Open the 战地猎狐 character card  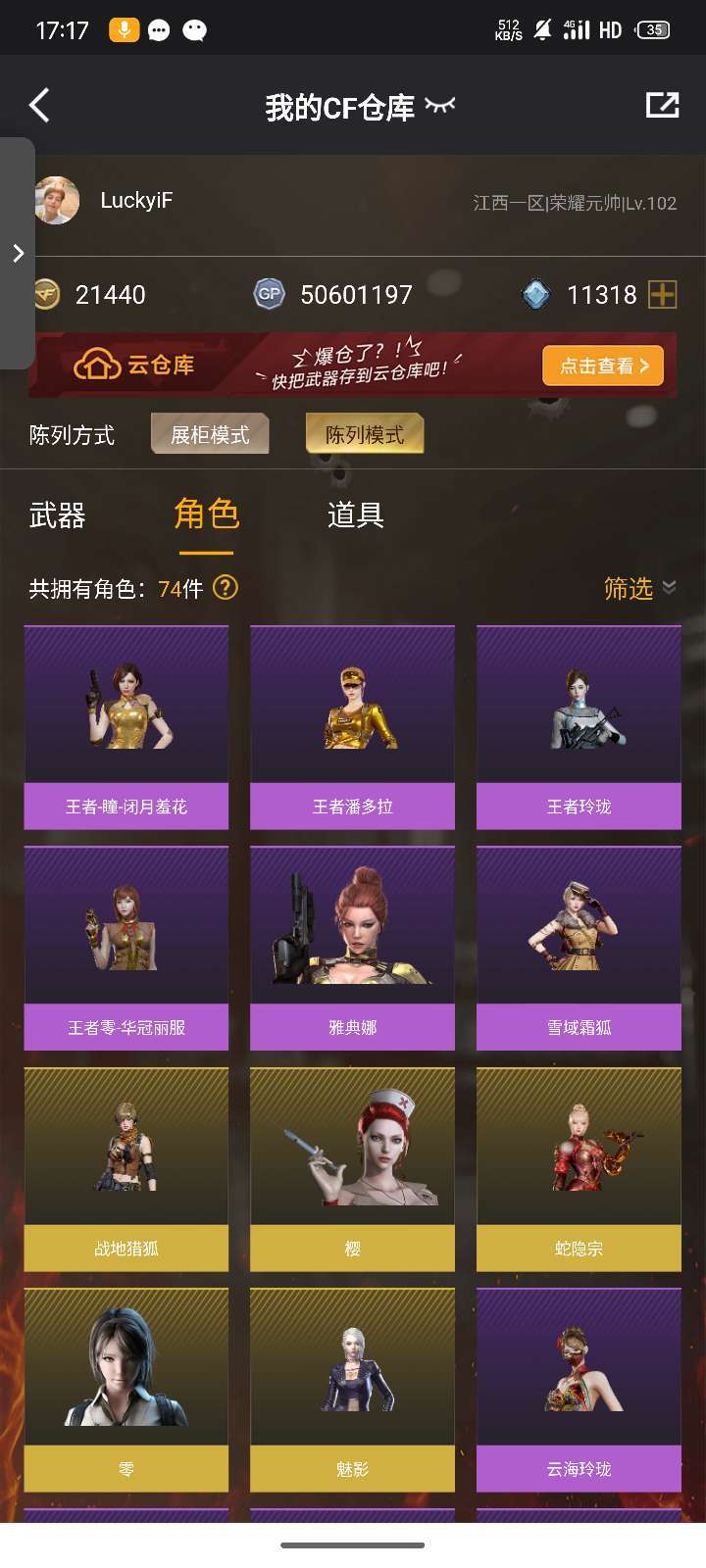[126, 1168]
